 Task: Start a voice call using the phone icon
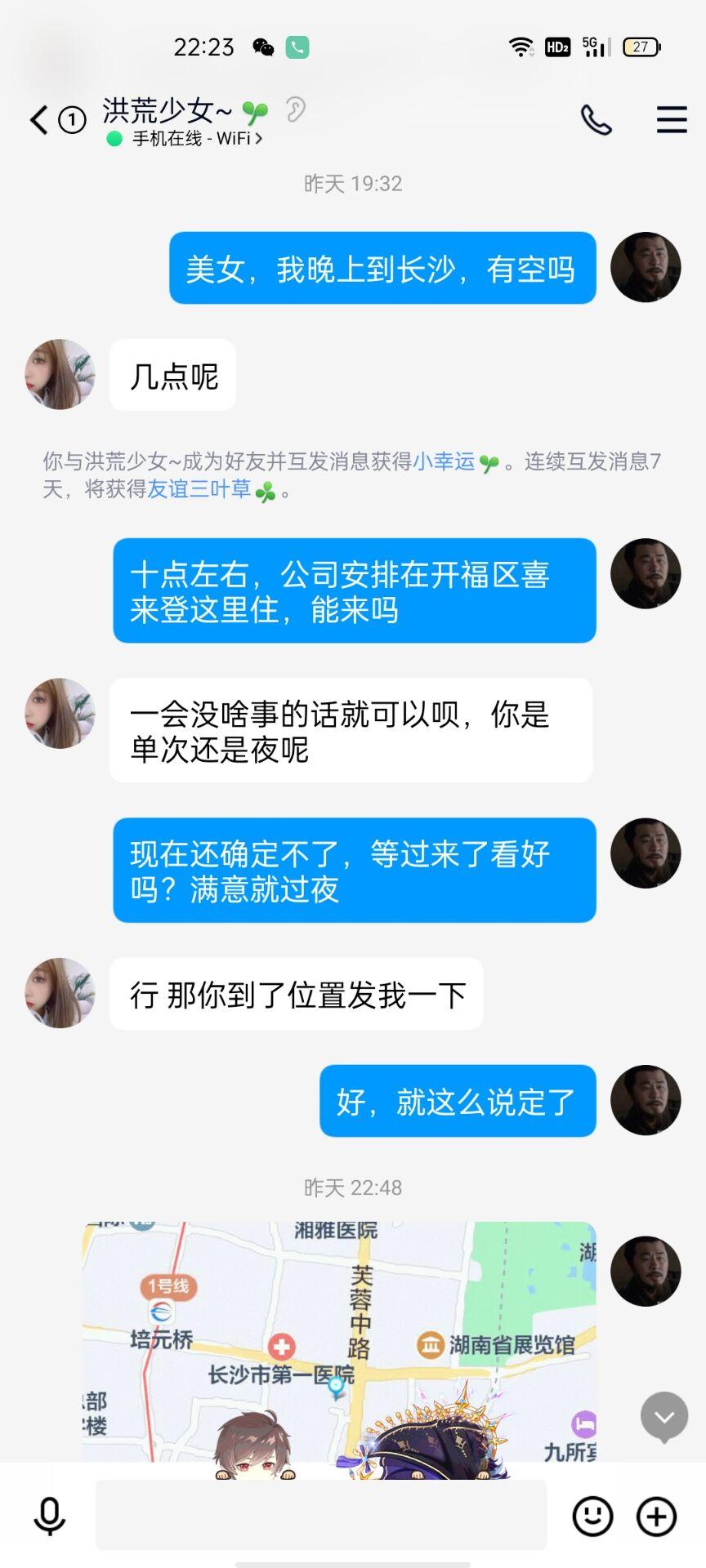tap(595, 119)
